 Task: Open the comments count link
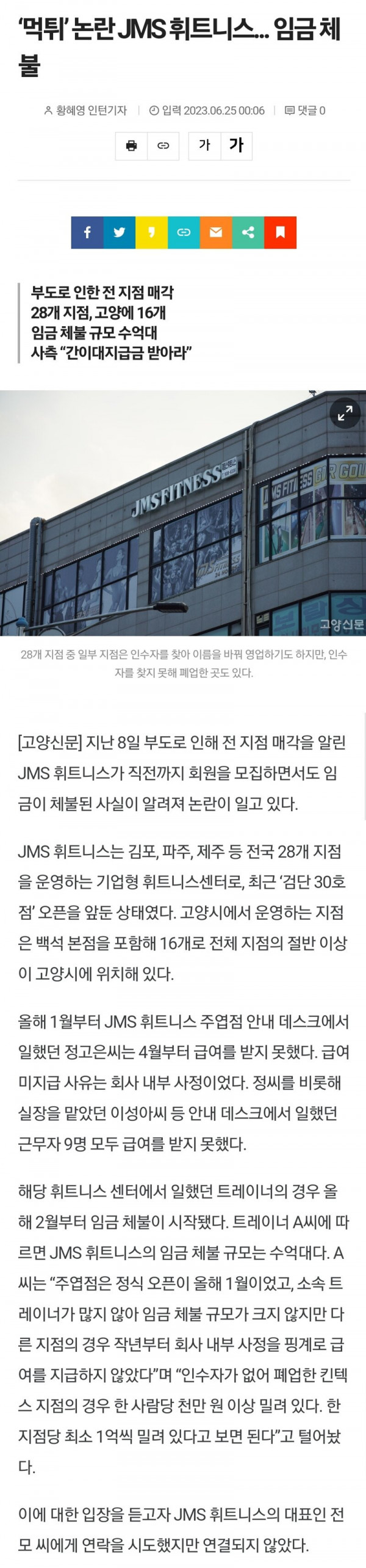click(x=306, y=111)
